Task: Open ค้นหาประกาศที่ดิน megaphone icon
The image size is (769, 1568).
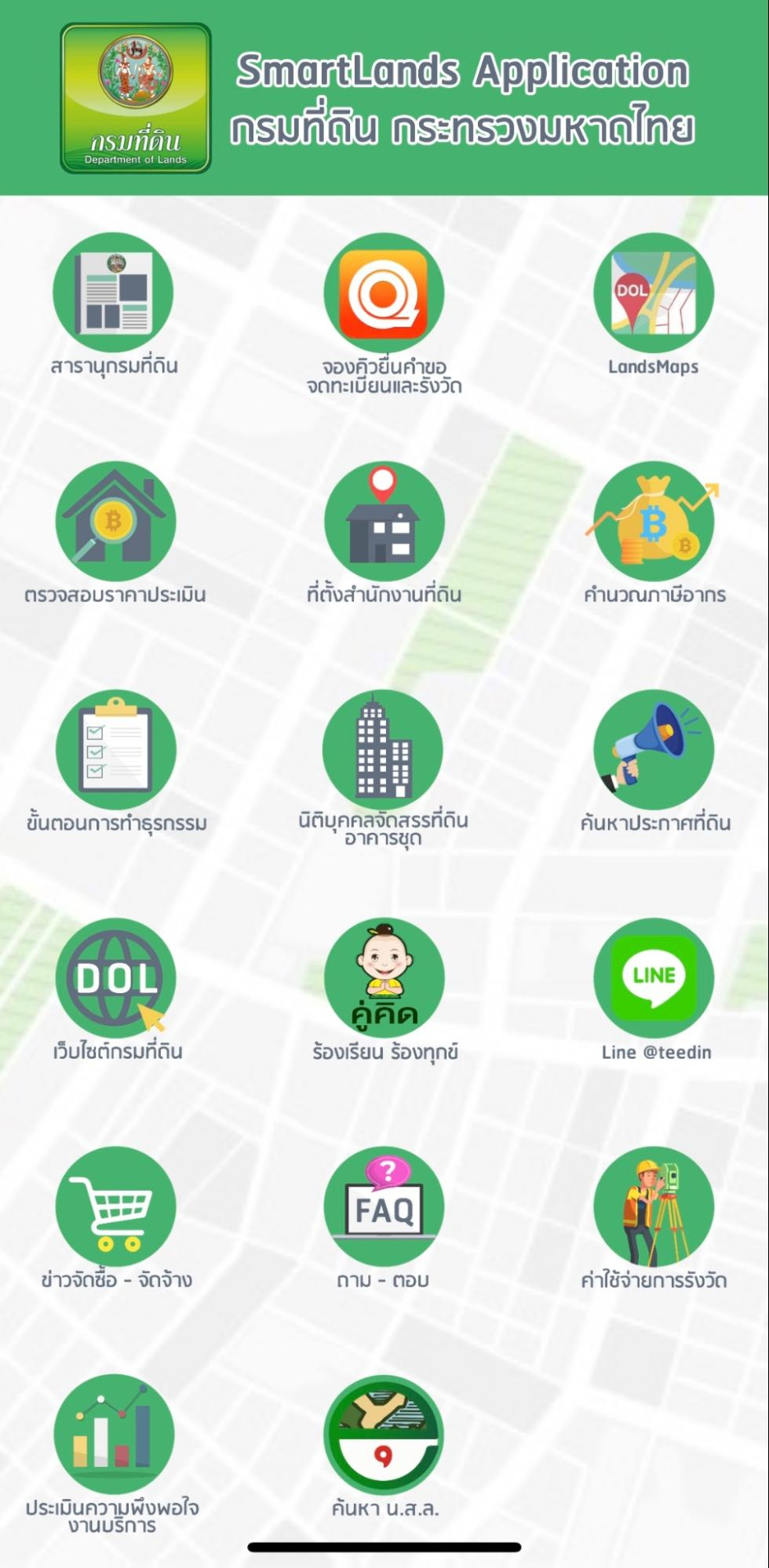Action: [x=652, y=749]
